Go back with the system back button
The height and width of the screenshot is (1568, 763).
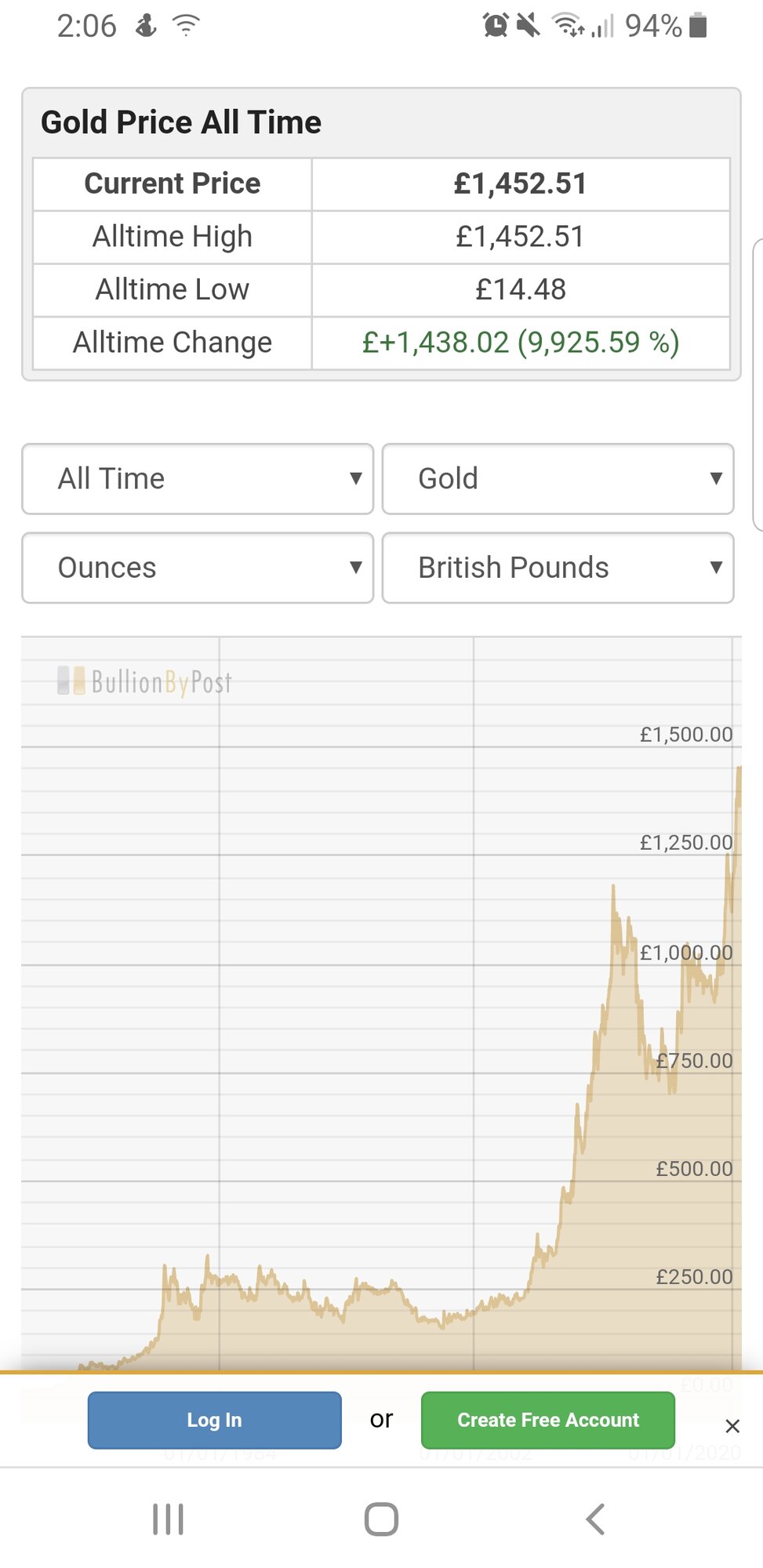pyautogui.click(x=595, y=1519)
